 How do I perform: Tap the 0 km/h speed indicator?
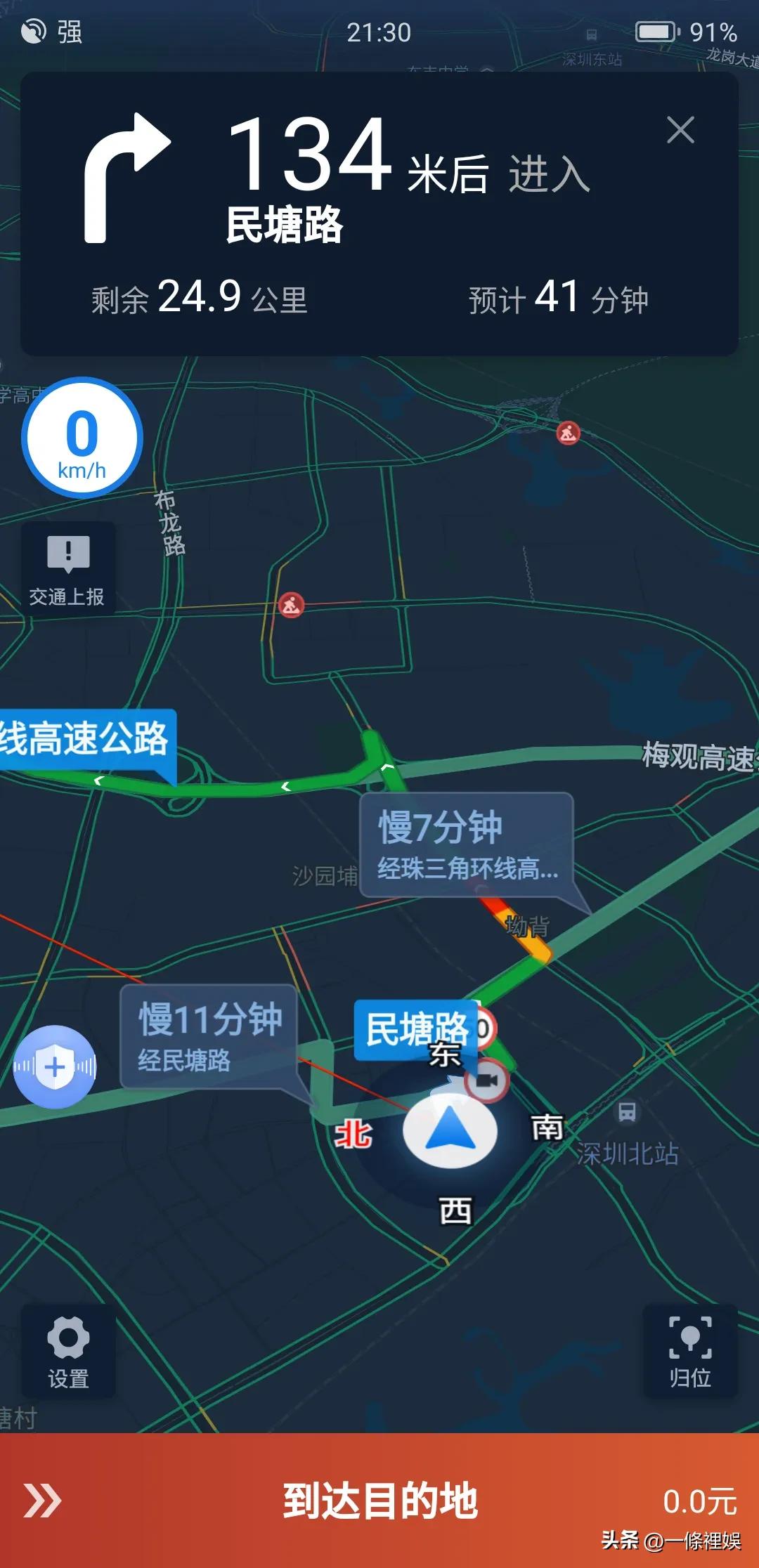click(81, 439)
